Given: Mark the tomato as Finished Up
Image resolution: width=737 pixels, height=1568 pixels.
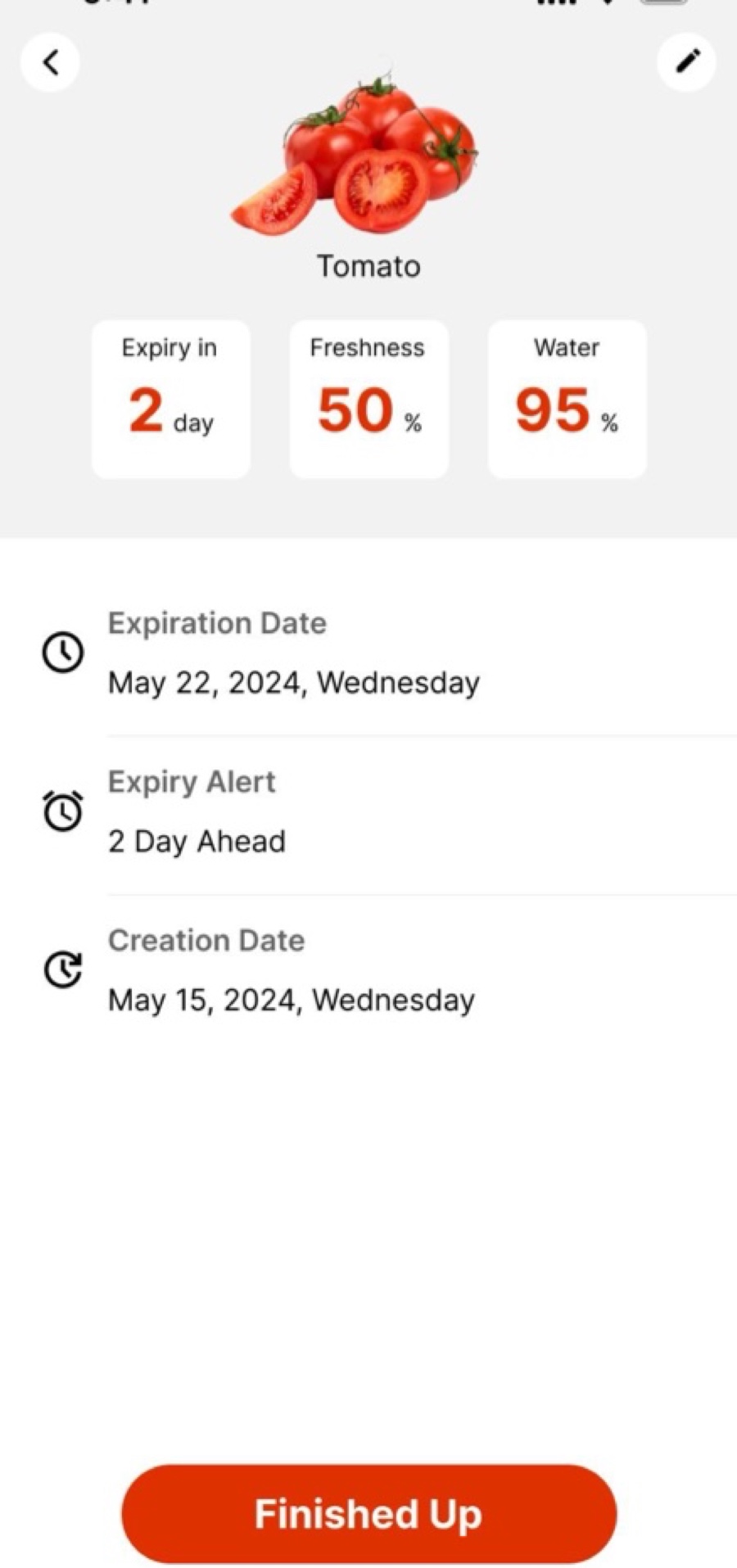Looking at the screenshot, I should pos(368,1513).
